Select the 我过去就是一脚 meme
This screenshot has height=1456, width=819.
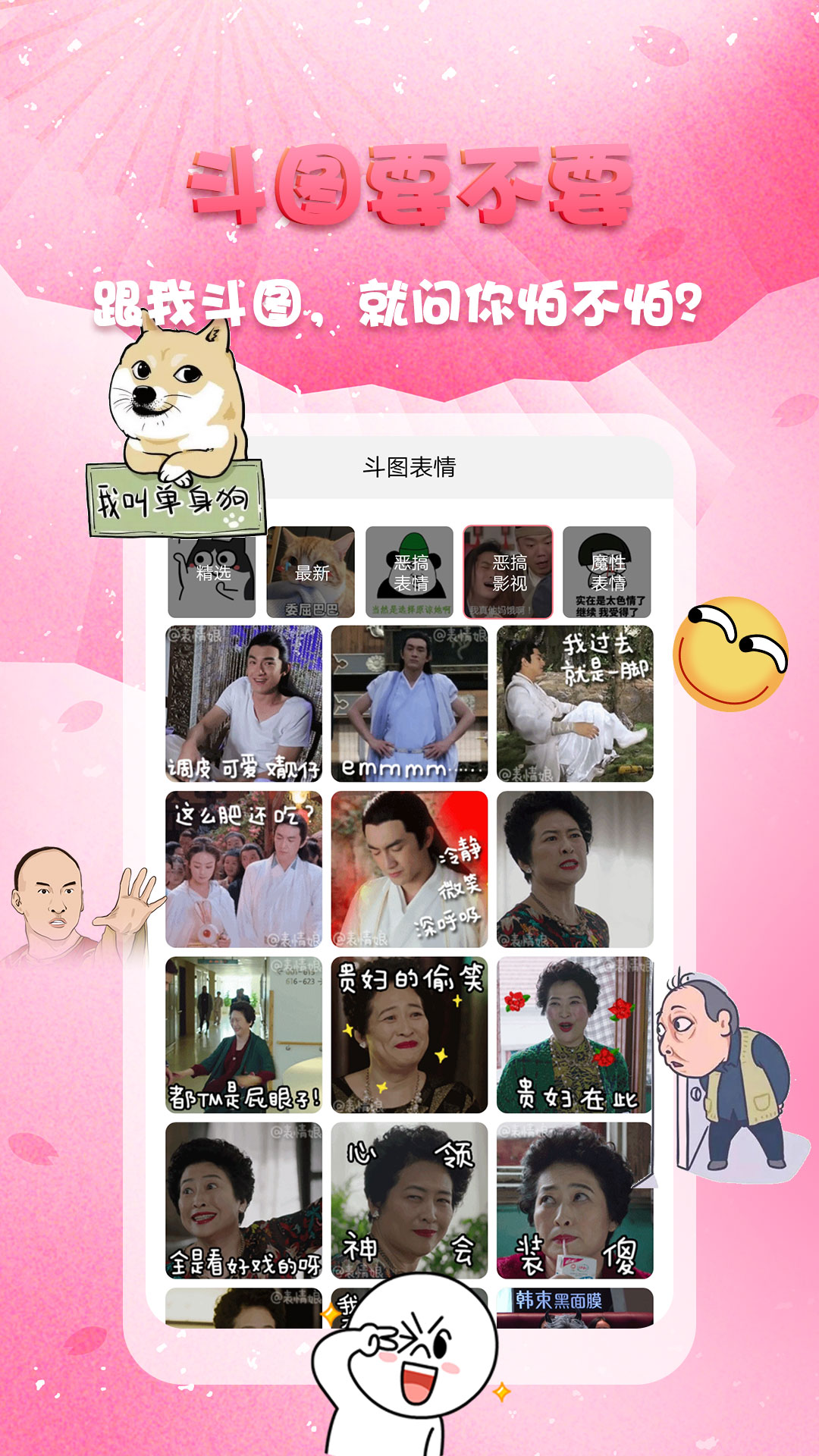(576, 705)
